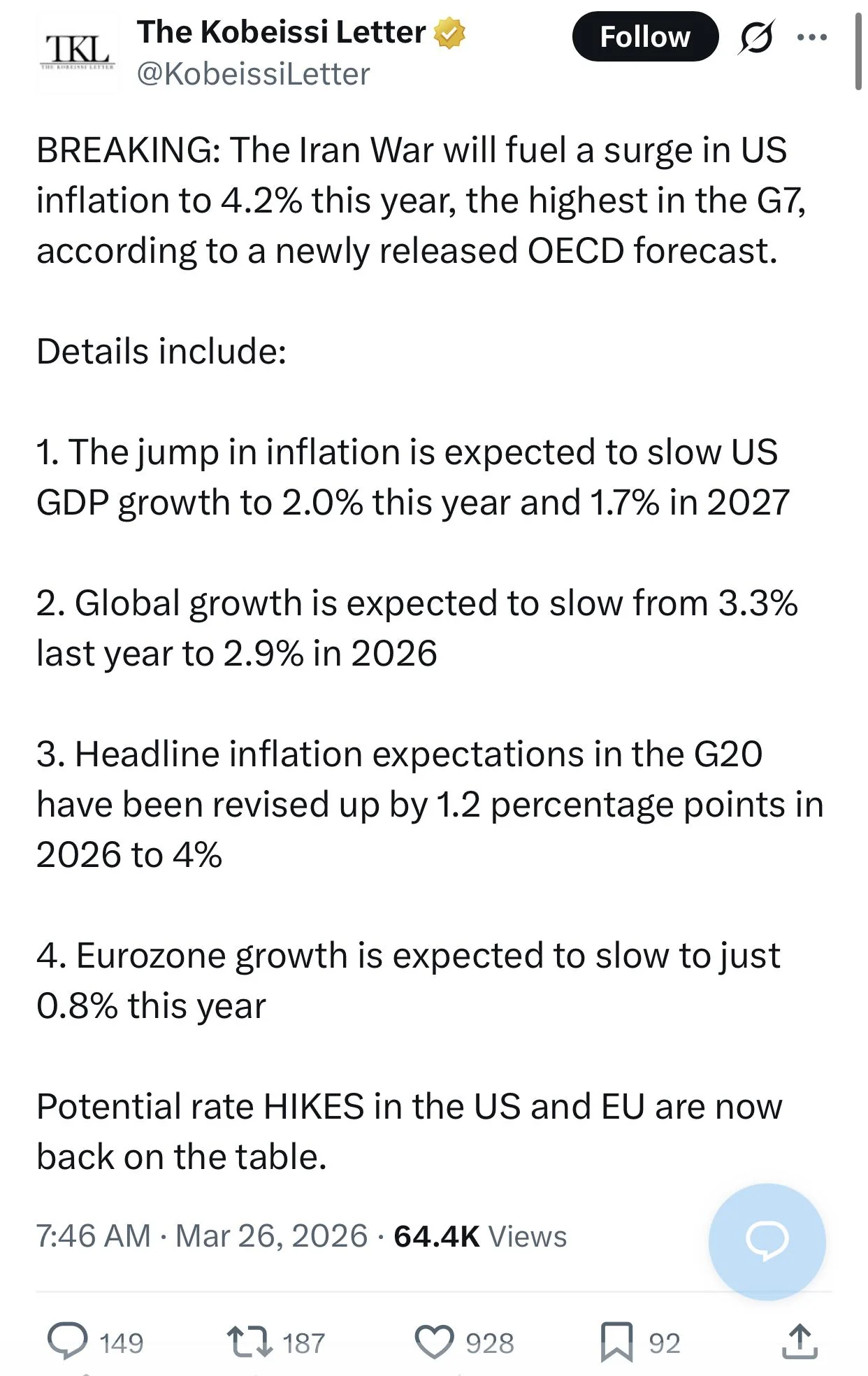Share this post via the share icon
The width and height of the screenshot is (868, 1376).
800,1341
